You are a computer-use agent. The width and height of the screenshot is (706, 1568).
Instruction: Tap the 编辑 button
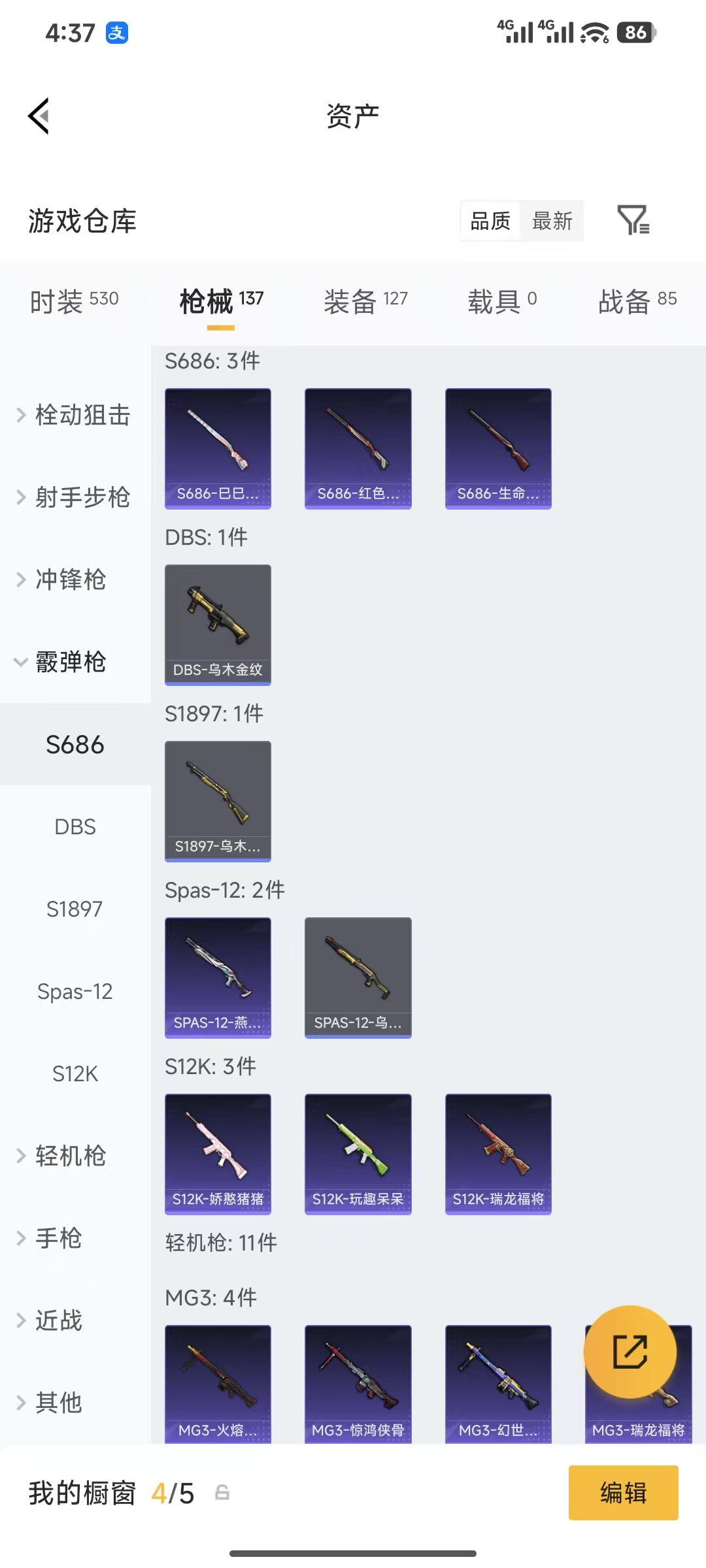(x=622, y=1493)
